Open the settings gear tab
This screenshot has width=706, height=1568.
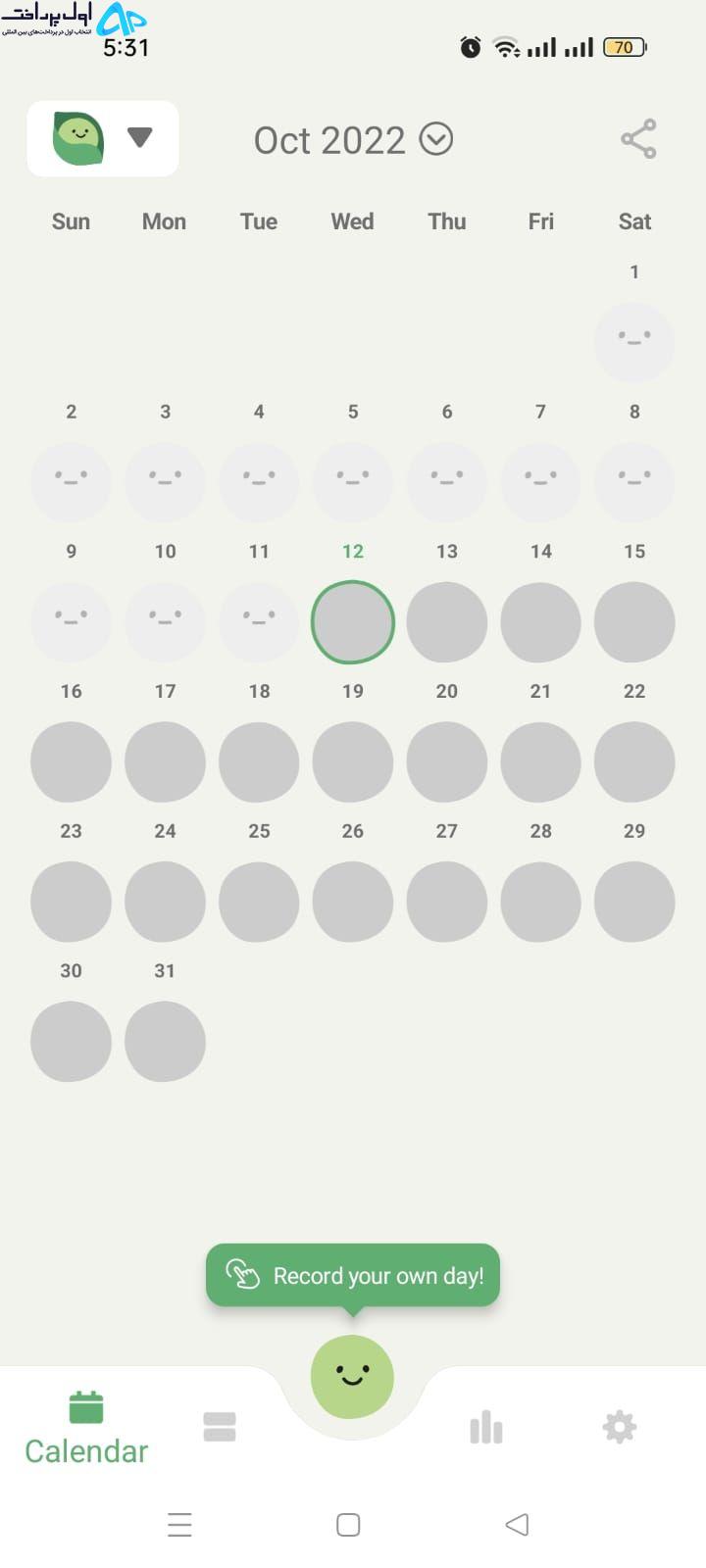(620, 1427)
